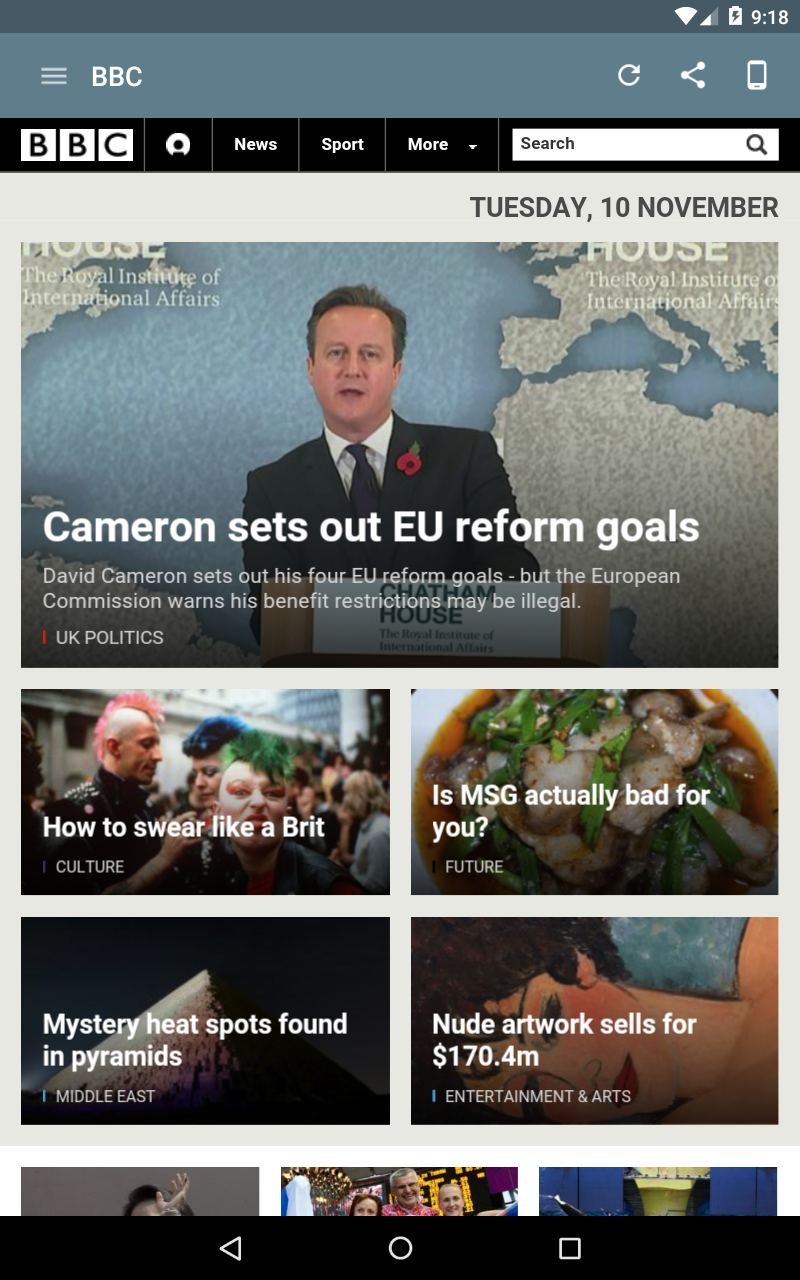Browse the MIDDLE EAST category
This screenshot has width=800, height=1280.
coord(105,1096)
